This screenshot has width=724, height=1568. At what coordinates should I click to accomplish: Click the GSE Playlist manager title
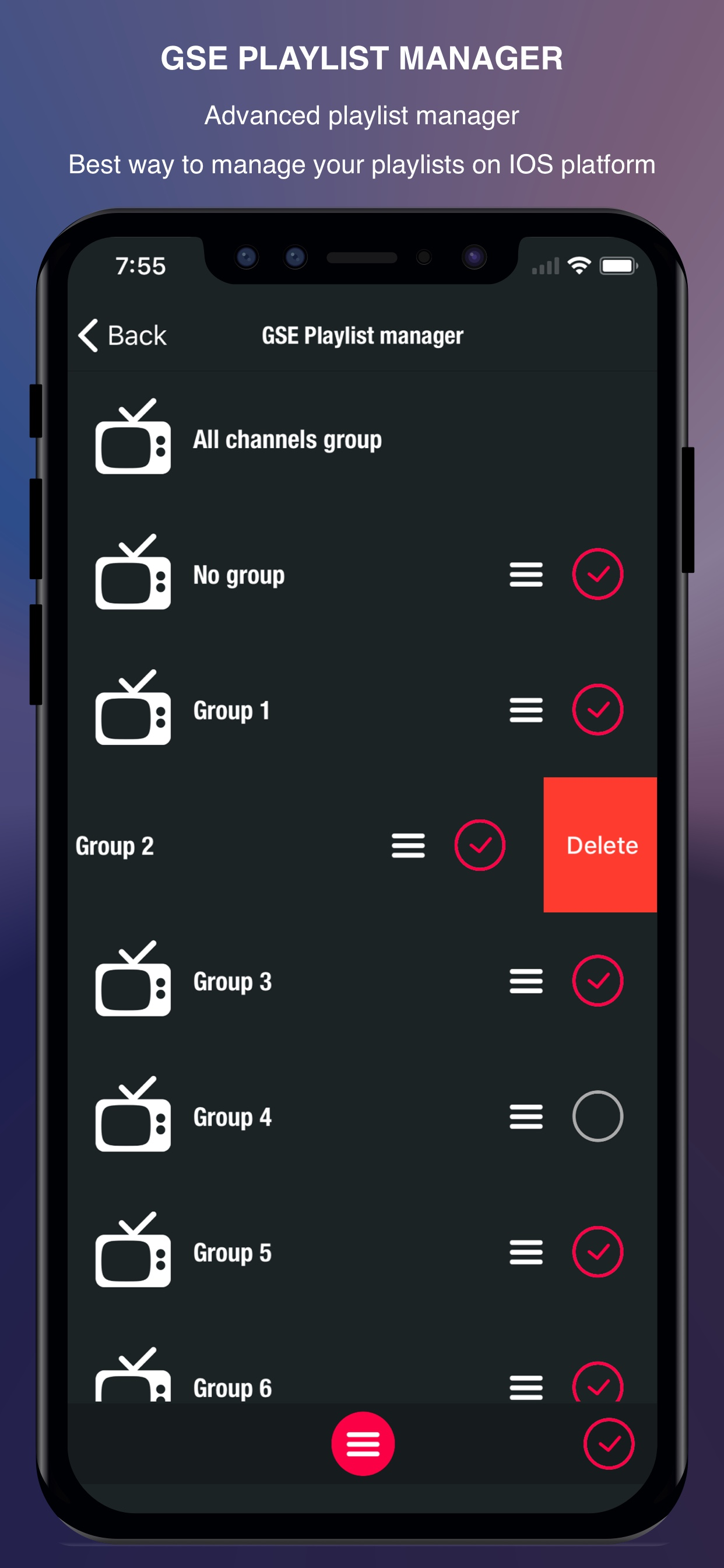tap(362, 335)
